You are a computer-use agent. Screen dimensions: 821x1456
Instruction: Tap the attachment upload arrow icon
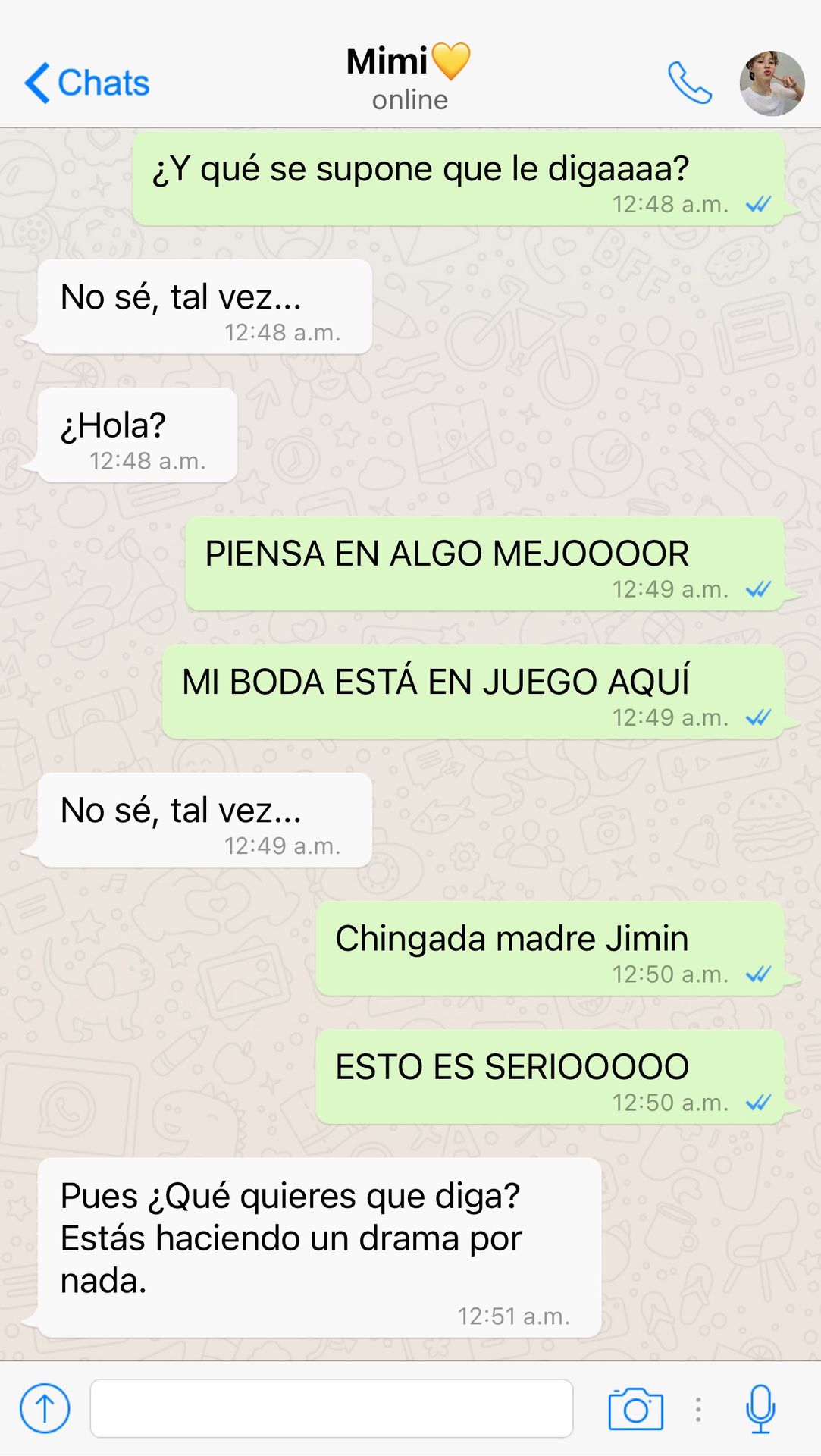pyautogui.click(x=45, y=1408)
